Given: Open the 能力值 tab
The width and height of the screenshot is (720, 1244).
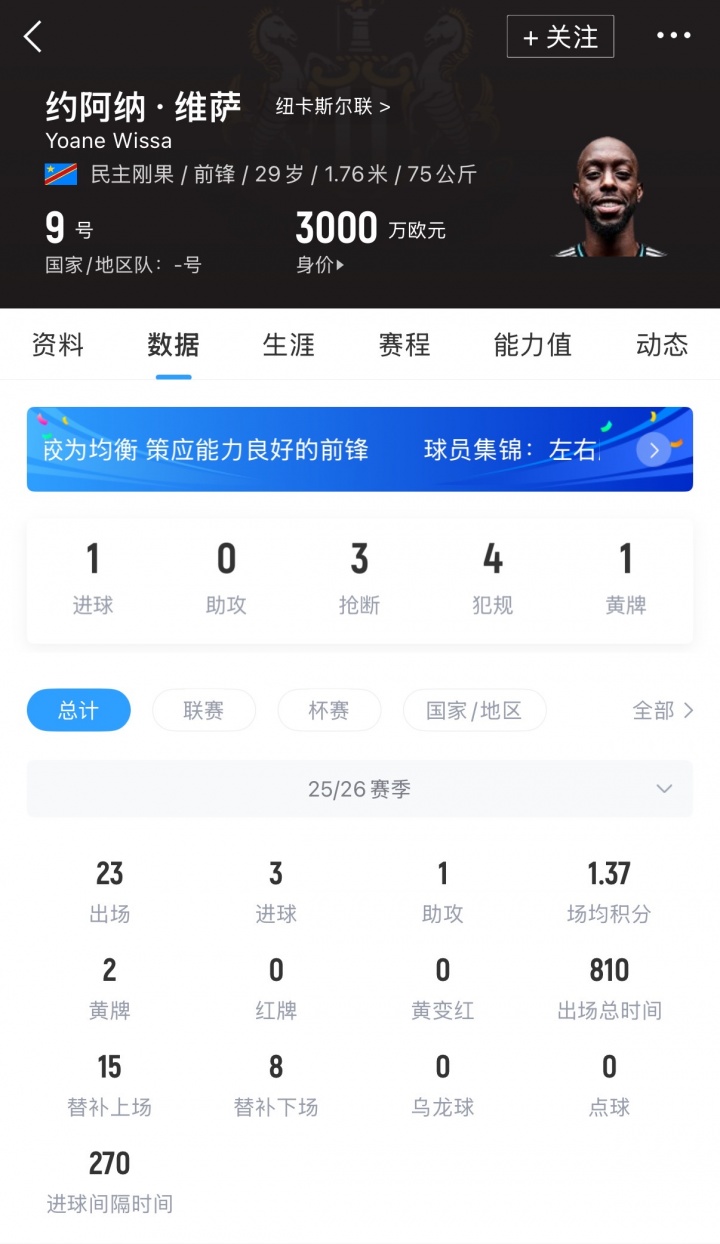Looking at the screenshot, I should (x=533, y=345).
